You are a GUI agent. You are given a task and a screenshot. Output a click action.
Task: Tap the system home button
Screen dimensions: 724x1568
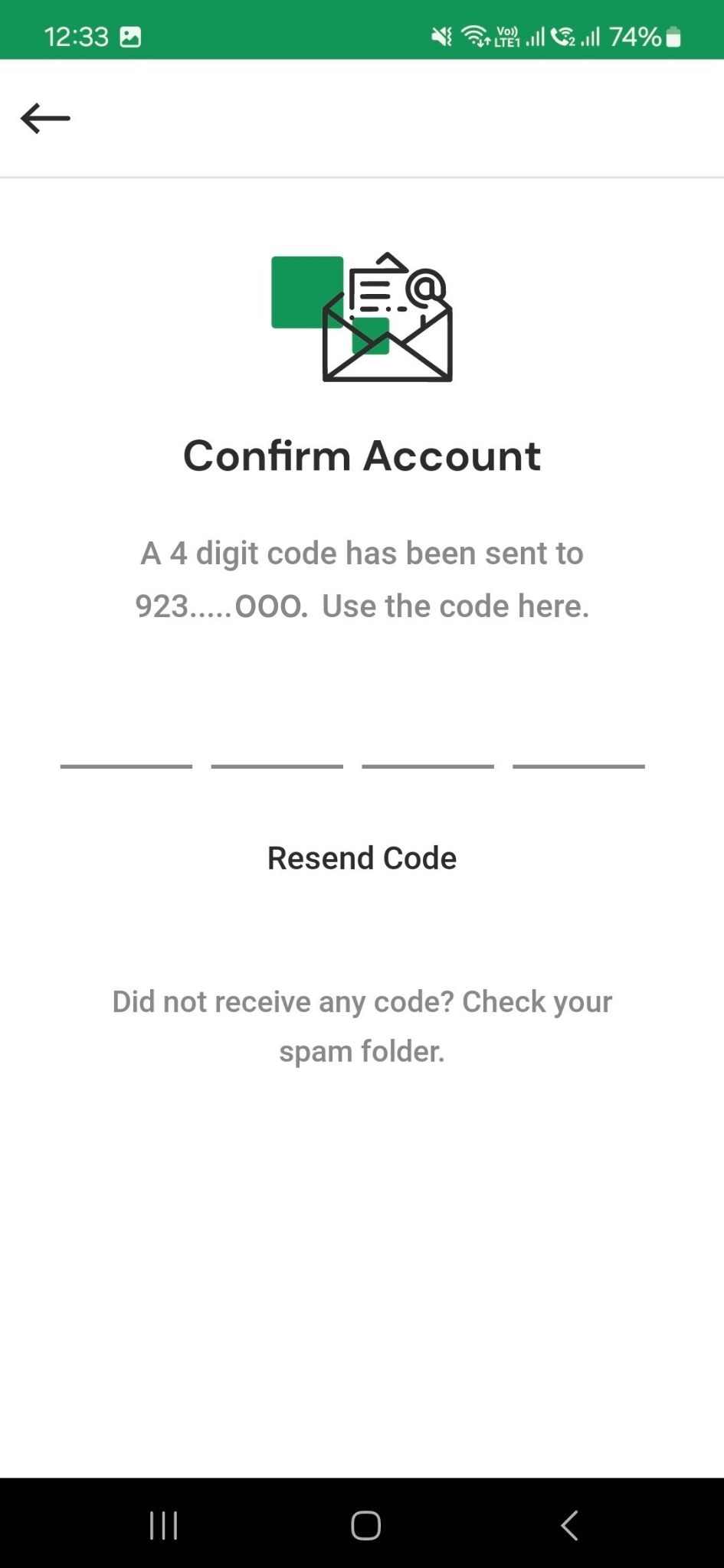point(365,1525)
